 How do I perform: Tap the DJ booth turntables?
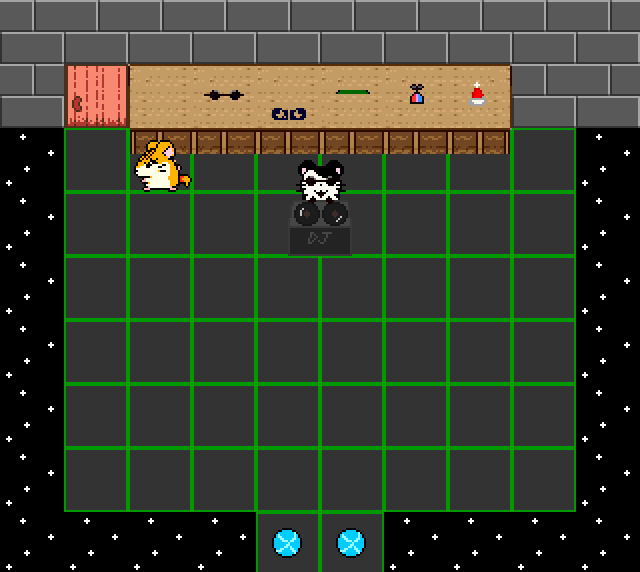(x=320, y=215)
